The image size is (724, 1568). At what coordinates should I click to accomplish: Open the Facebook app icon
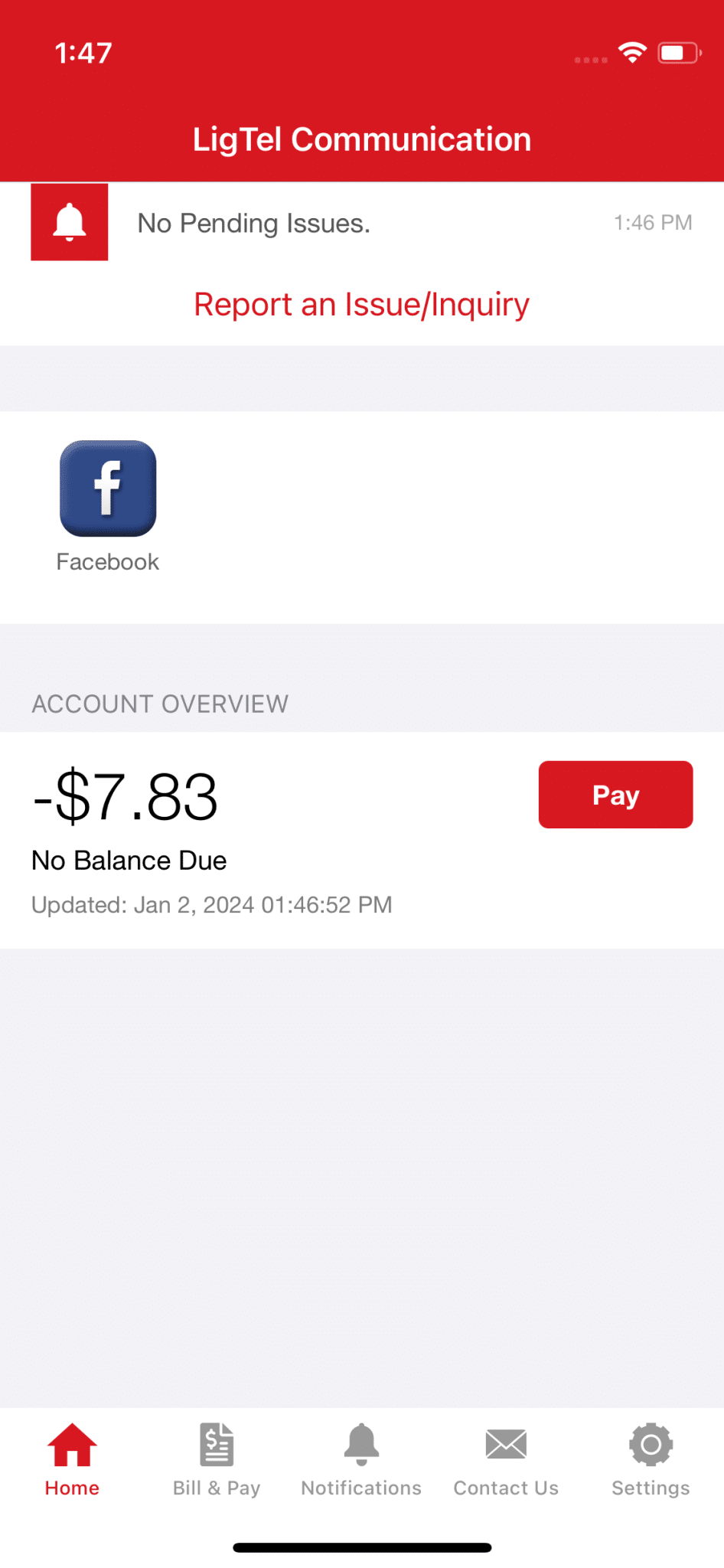(107, 488)
